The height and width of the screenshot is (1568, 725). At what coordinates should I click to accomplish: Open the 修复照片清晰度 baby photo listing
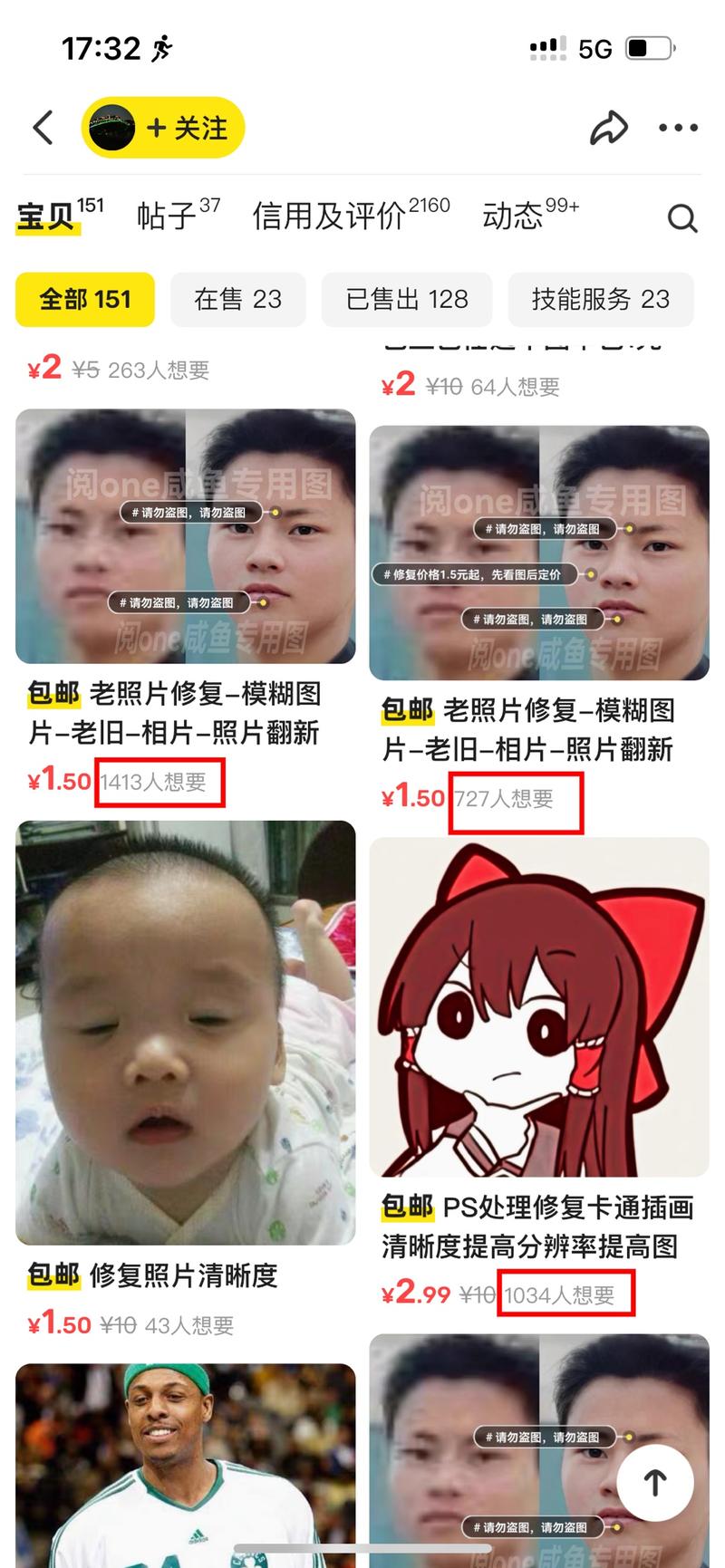tap(185, 1033)
